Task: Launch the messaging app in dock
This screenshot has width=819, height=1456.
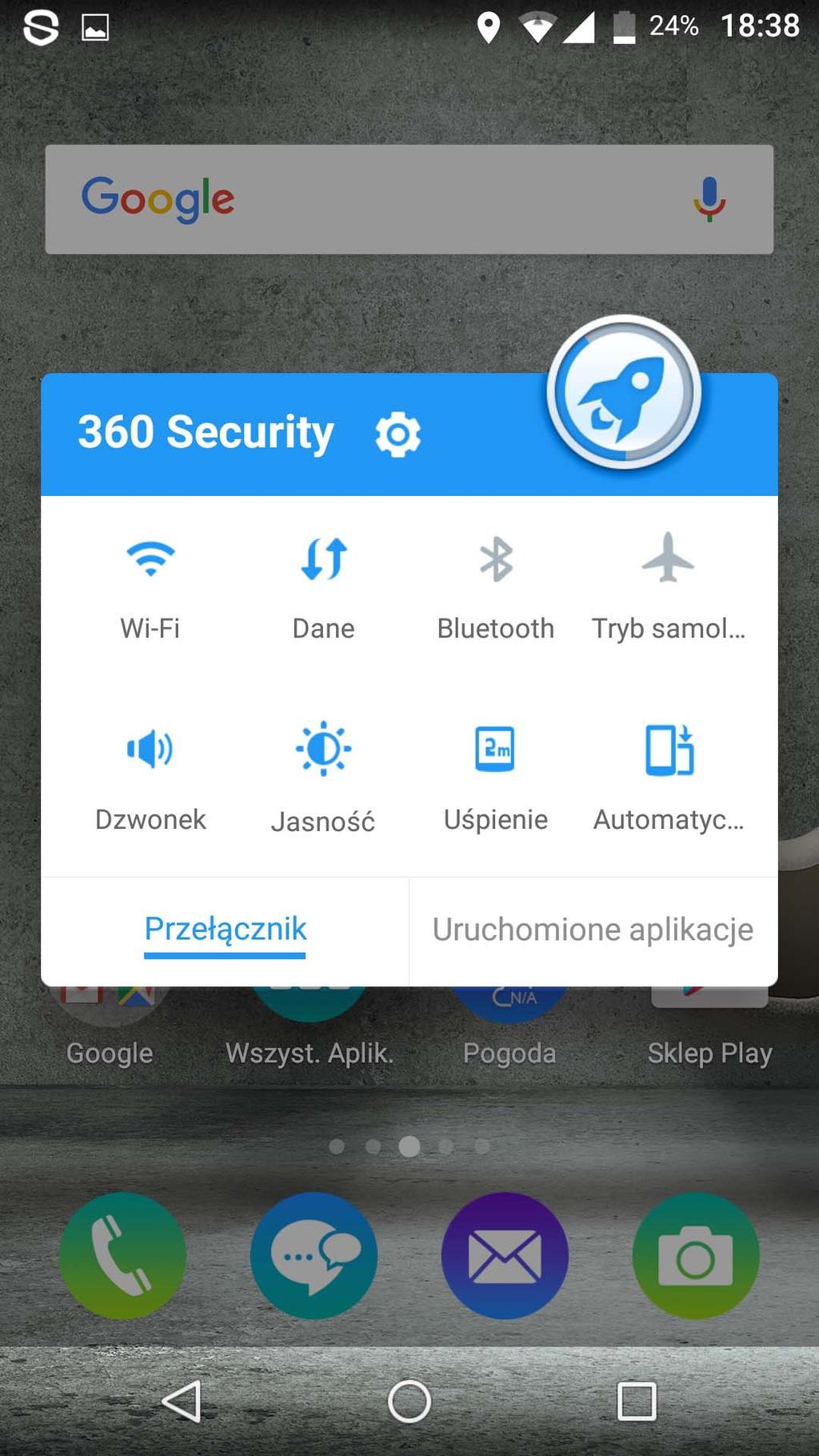Action: [x=314, y=1255]
